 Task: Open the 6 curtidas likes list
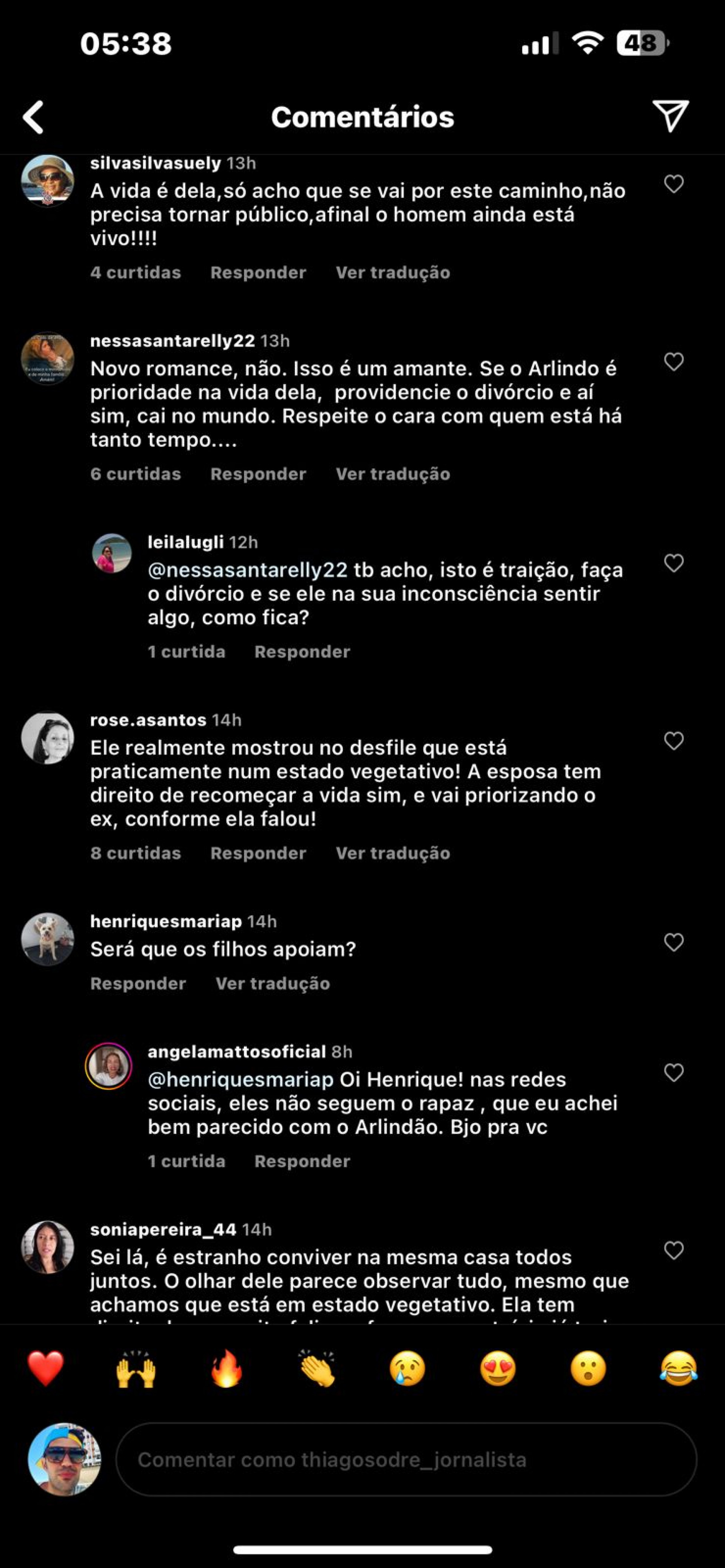pyautogui.click(x=135, y=474)
